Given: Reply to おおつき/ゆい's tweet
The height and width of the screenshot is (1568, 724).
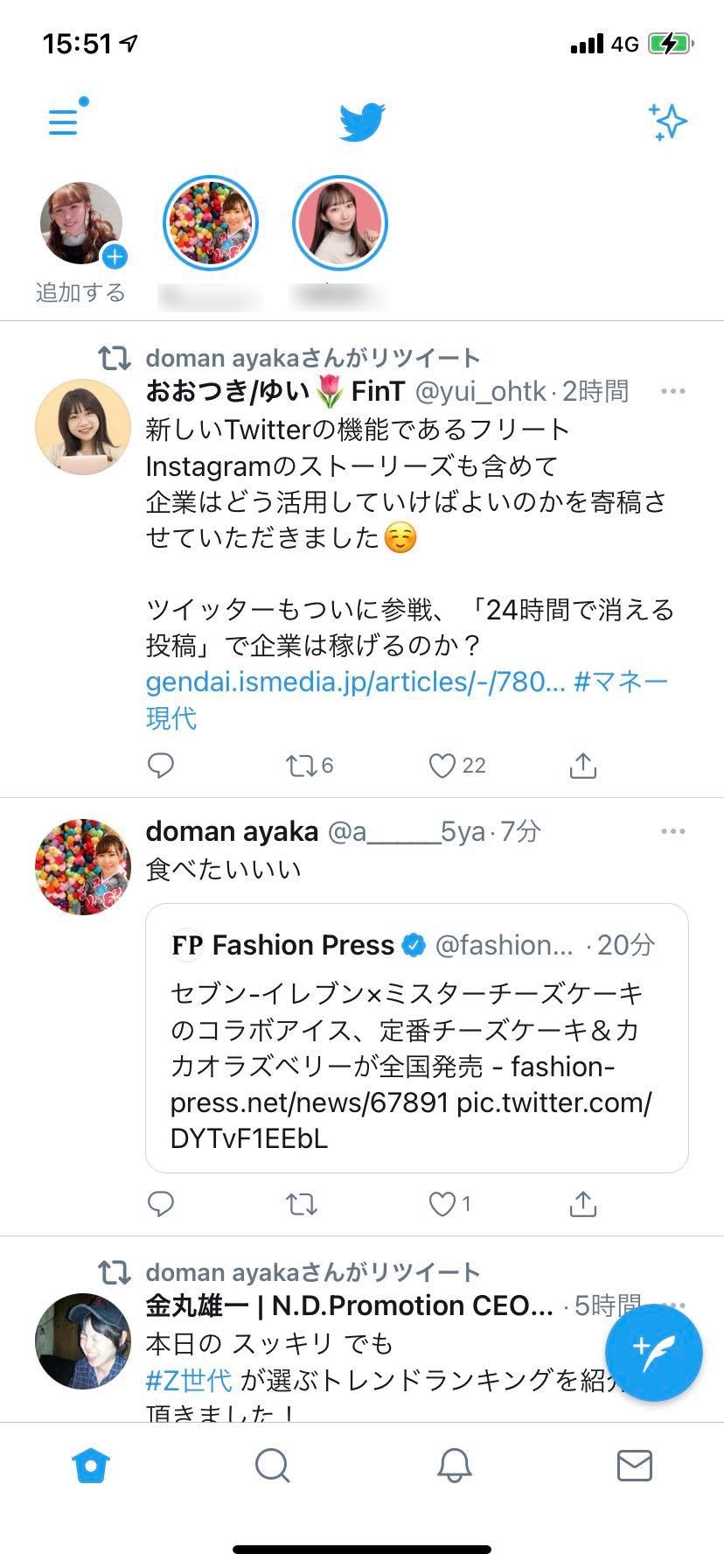Looking at the screenshot, I should [161, 766].
